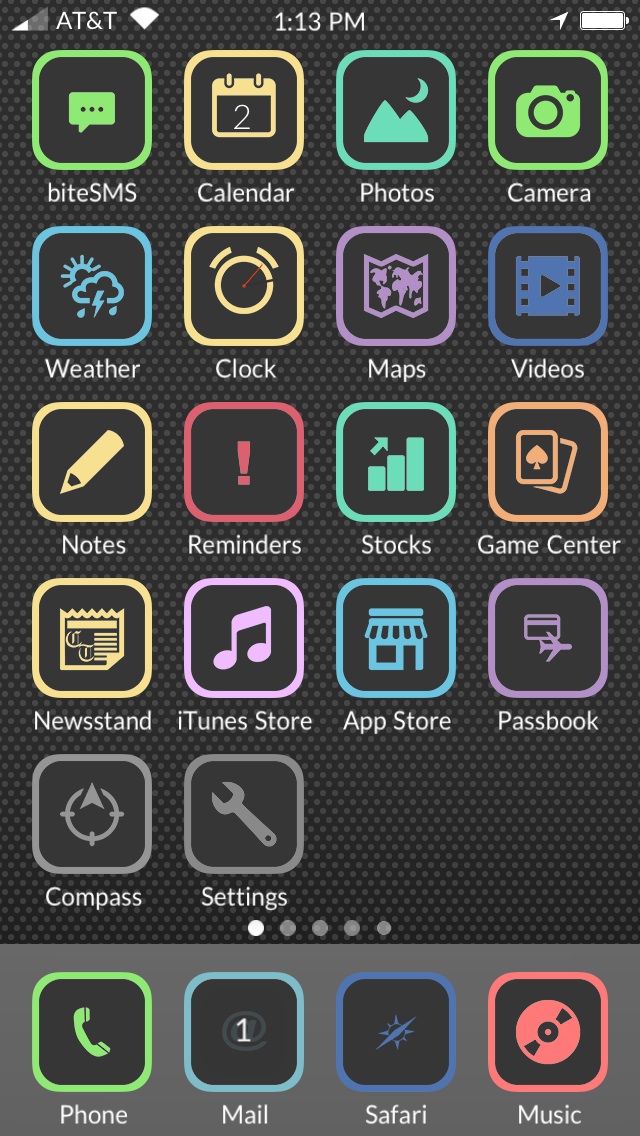
Task: Open the App Store
Action: (x=396, y=638)
